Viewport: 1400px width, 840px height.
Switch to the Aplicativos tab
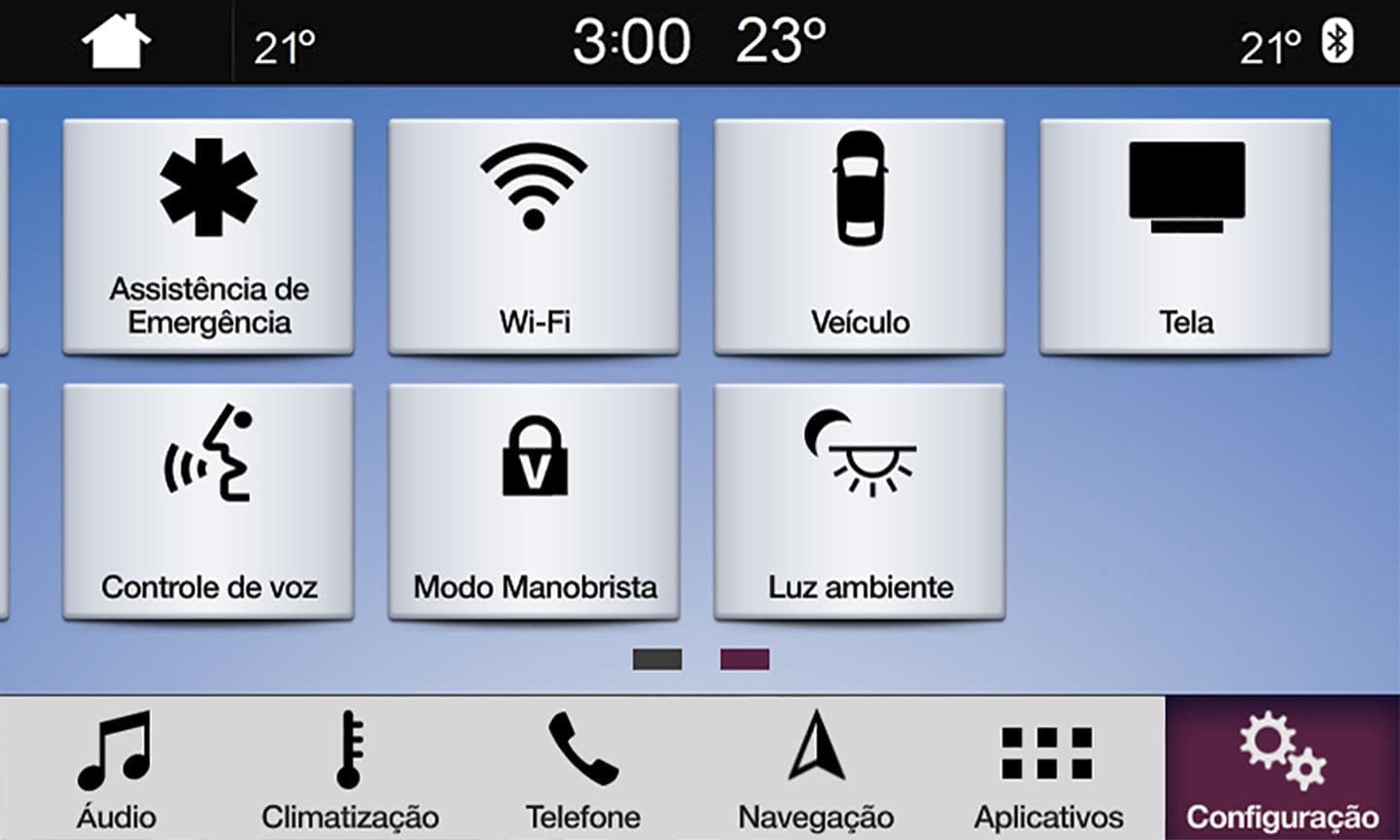(x=1048, y=770)
